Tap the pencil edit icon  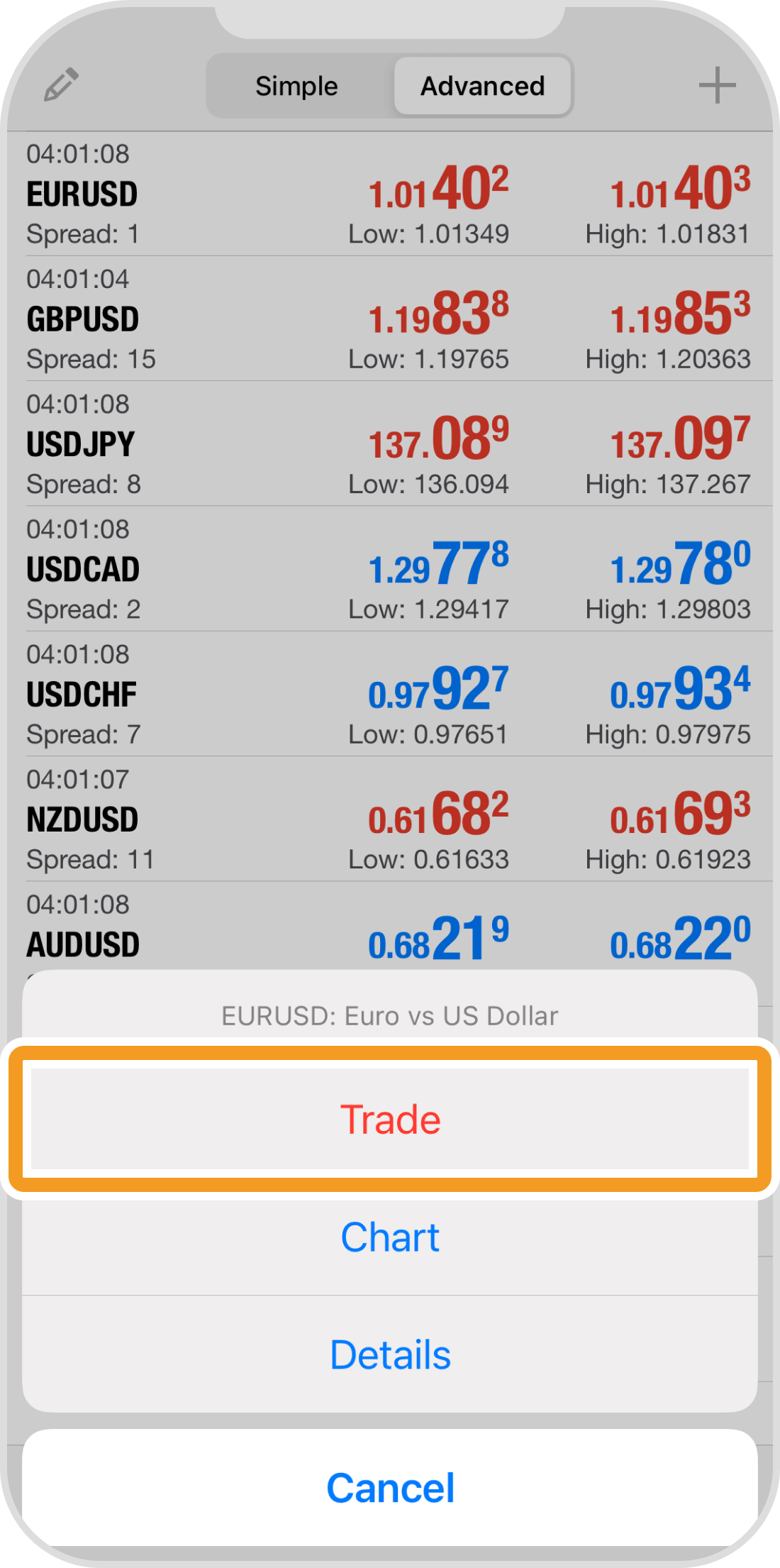[61, 85]
